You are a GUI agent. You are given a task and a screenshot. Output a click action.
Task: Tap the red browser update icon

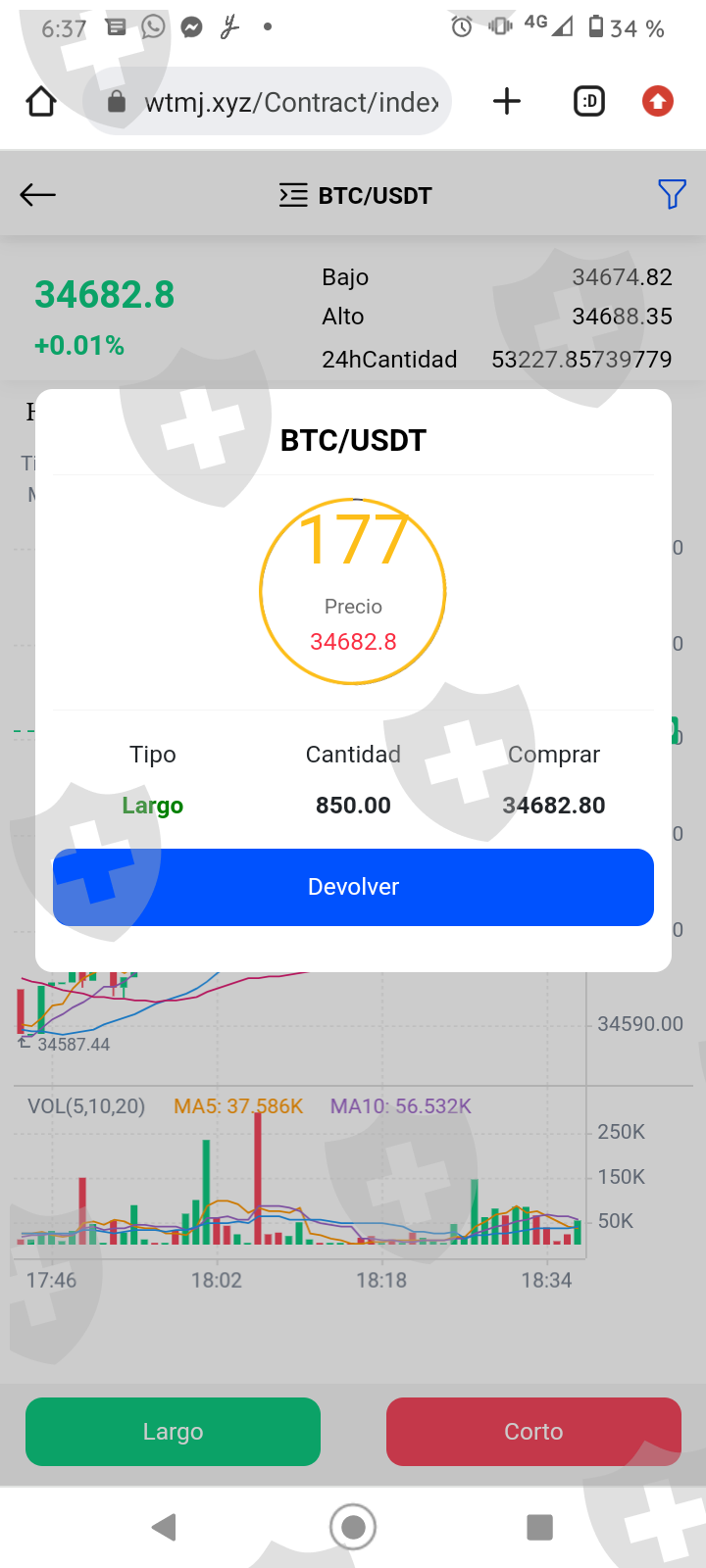point(657,101)
